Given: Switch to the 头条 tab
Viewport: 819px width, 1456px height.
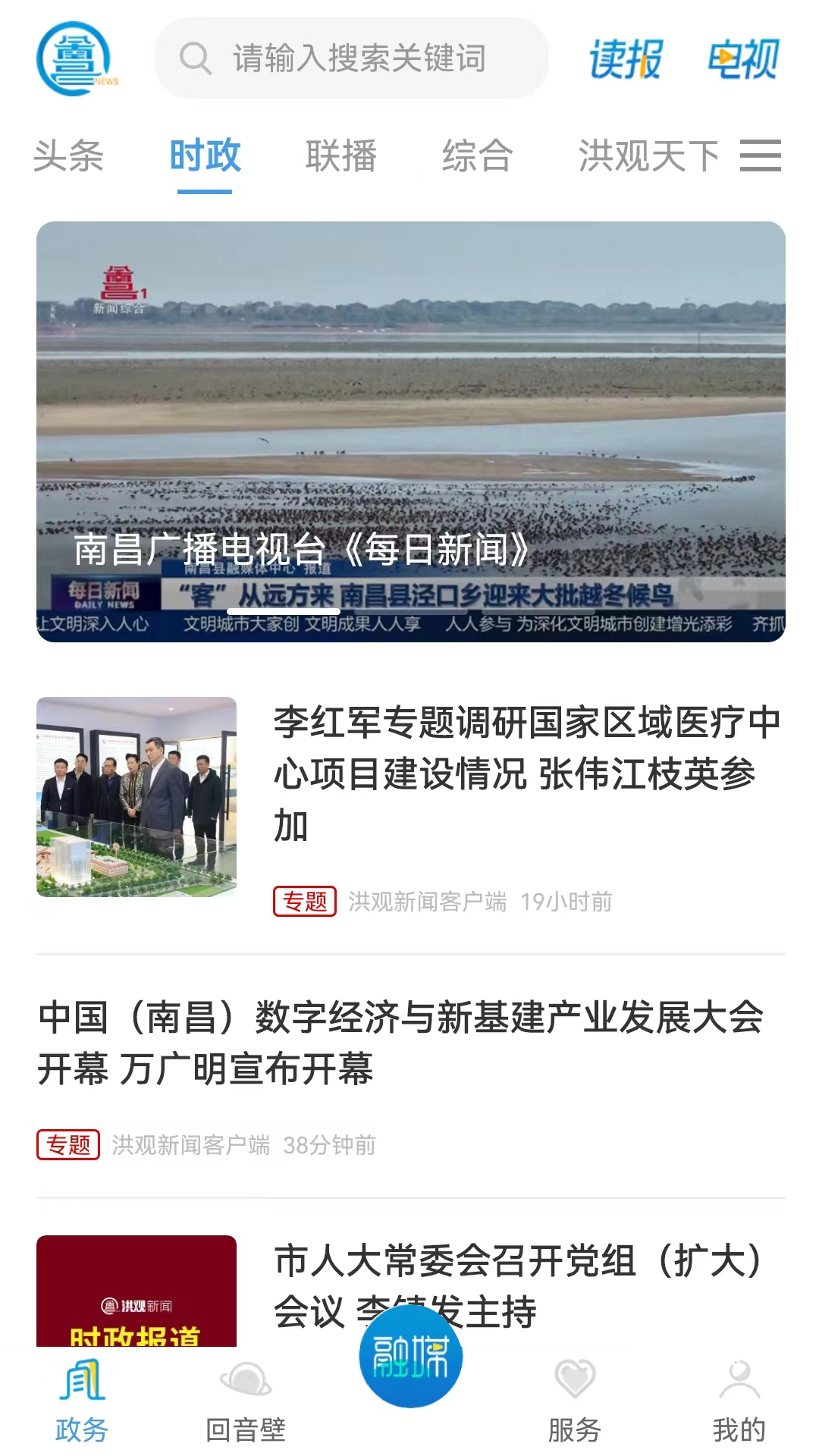Looking at the screenshot, I should tap(68, 156).
